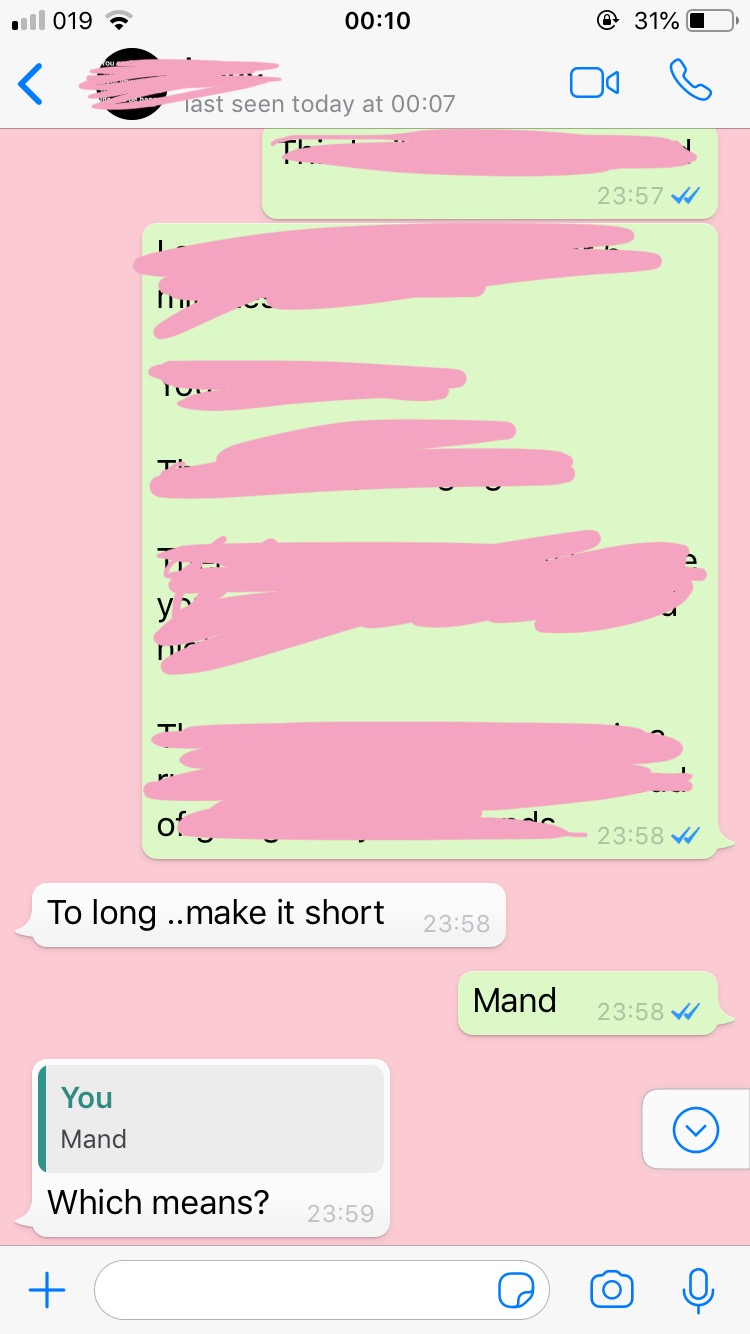Tap the microphone for a voice message
This screenshot has height=1334, width=750.
click(x=698, y=1290)
